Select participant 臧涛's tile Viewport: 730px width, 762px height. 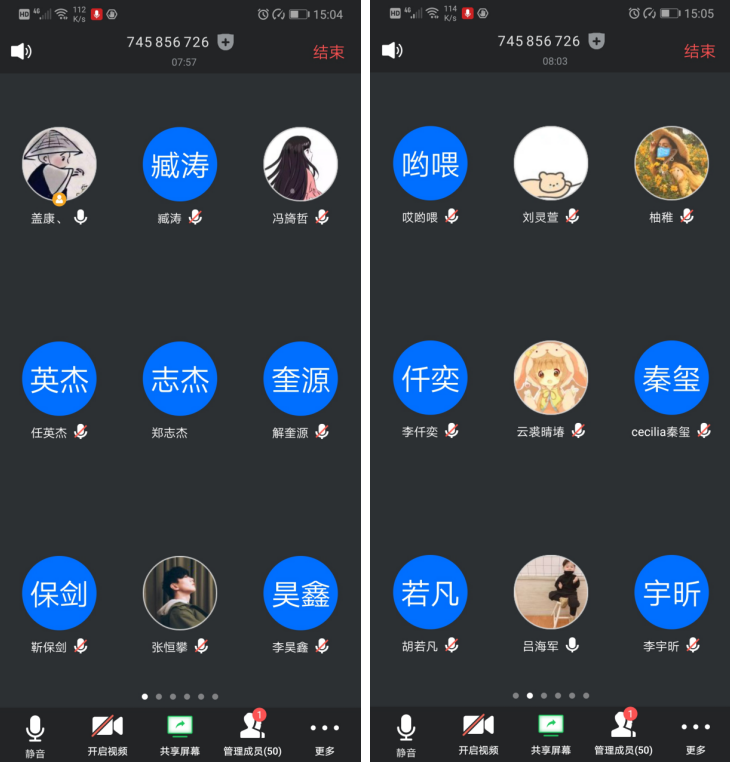(x=180, y=164)
